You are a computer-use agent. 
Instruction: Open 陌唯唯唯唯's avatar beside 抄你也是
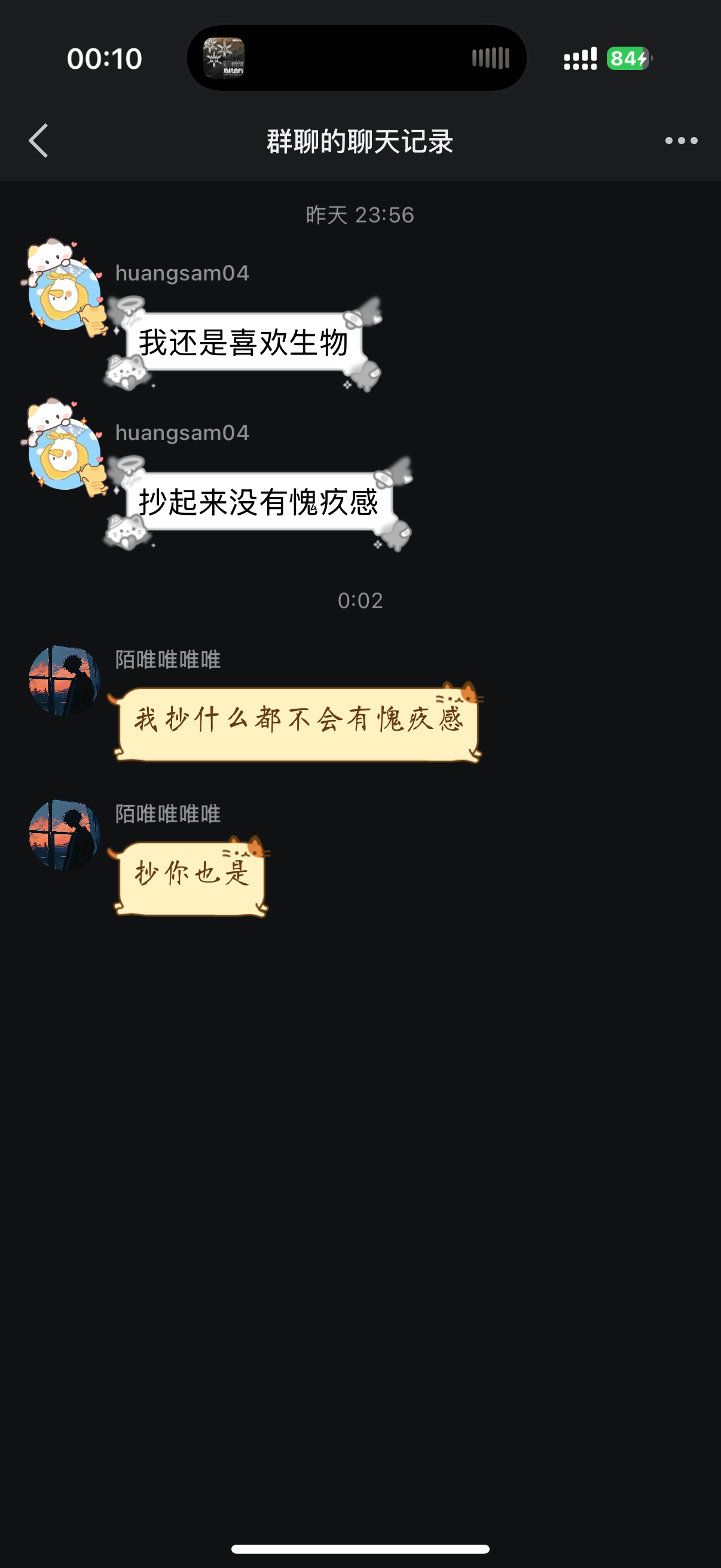(x=65, y=834)
